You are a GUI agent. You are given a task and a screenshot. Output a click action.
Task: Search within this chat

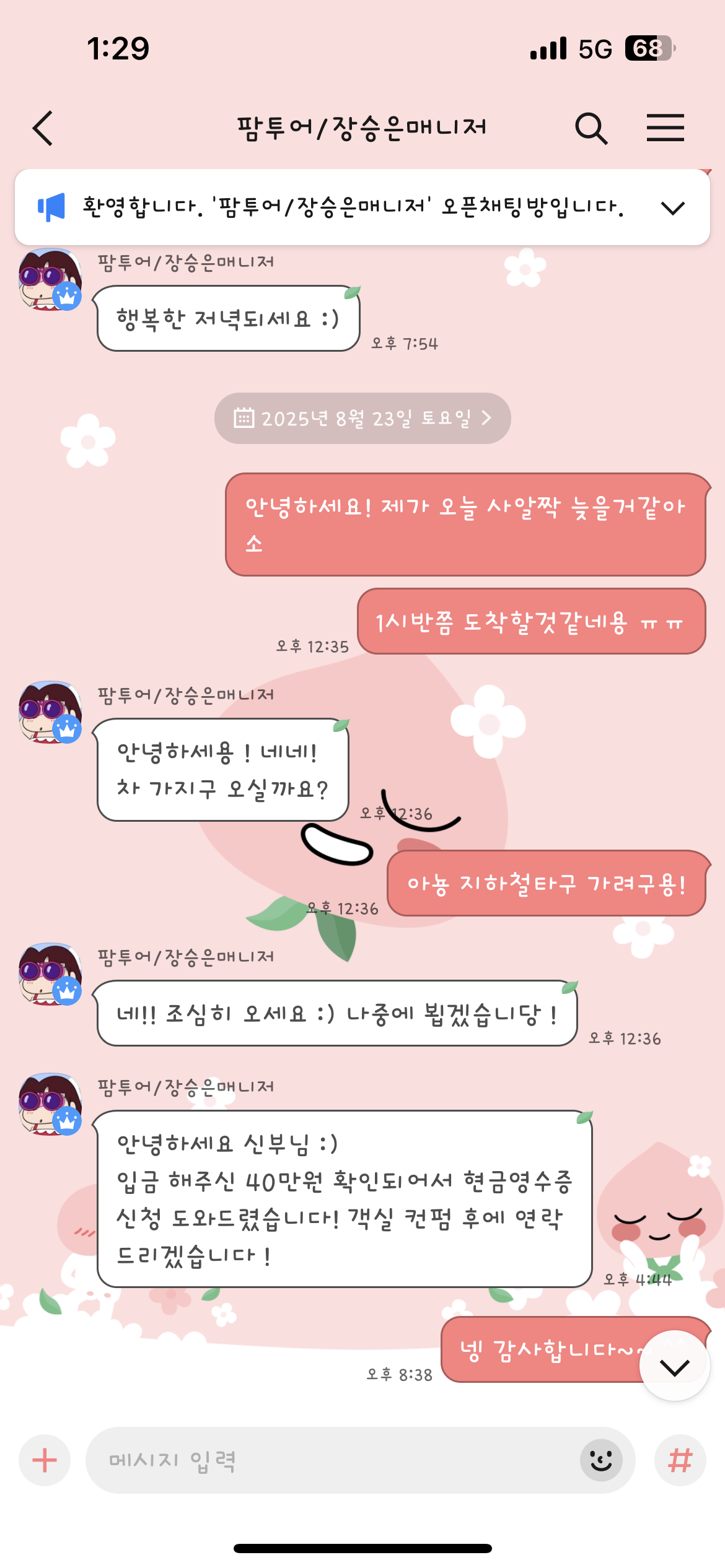(591, 128)
